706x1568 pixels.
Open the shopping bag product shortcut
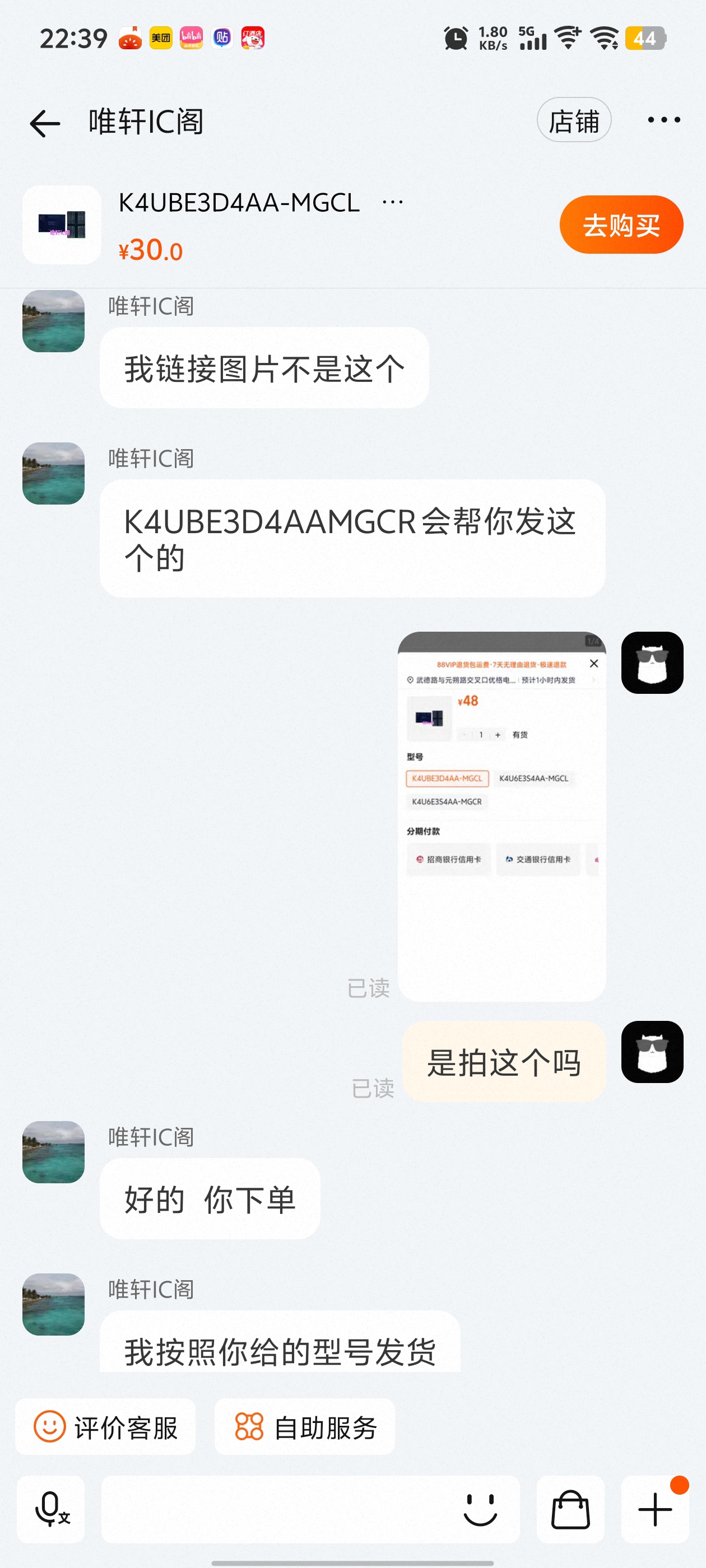570,1509
